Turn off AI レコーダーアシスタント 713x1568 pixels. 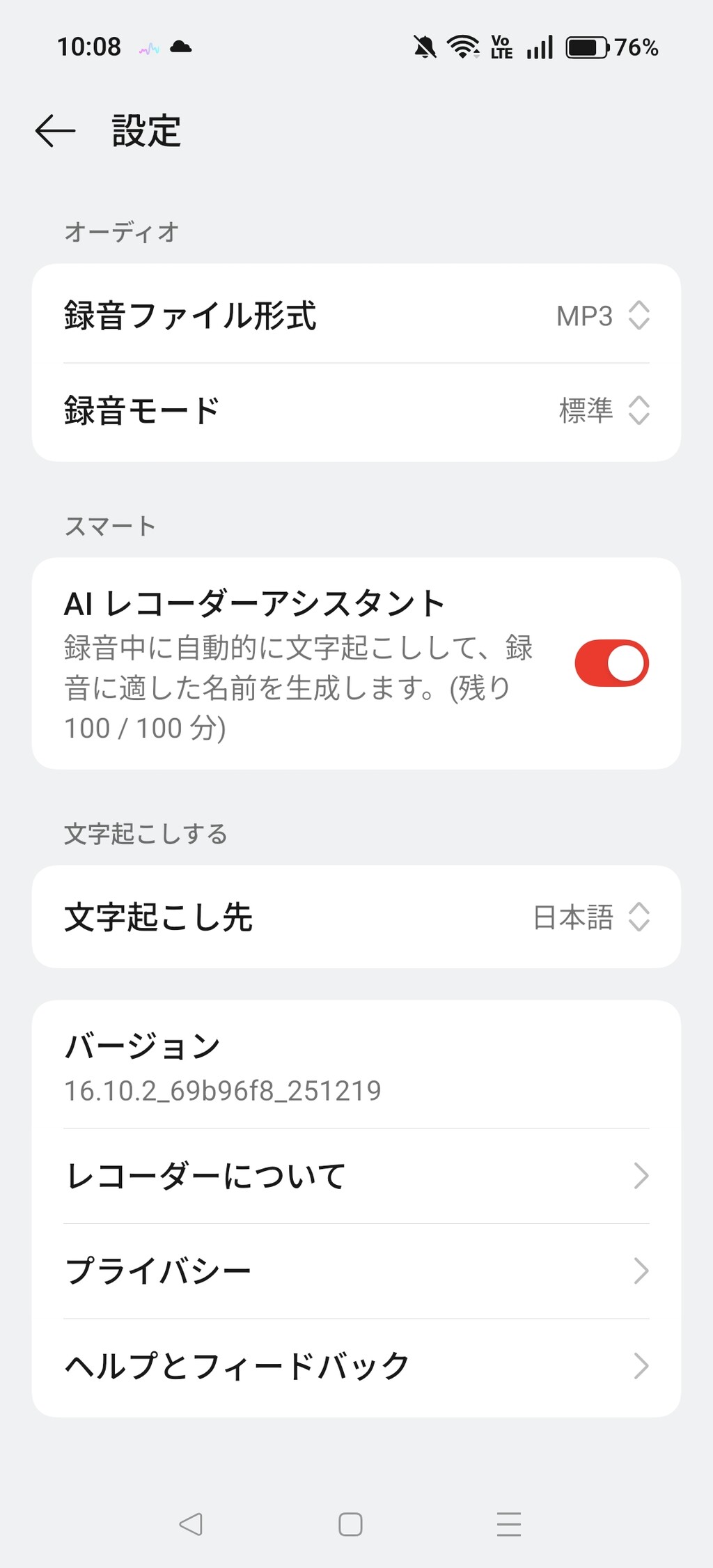point(611,663)
